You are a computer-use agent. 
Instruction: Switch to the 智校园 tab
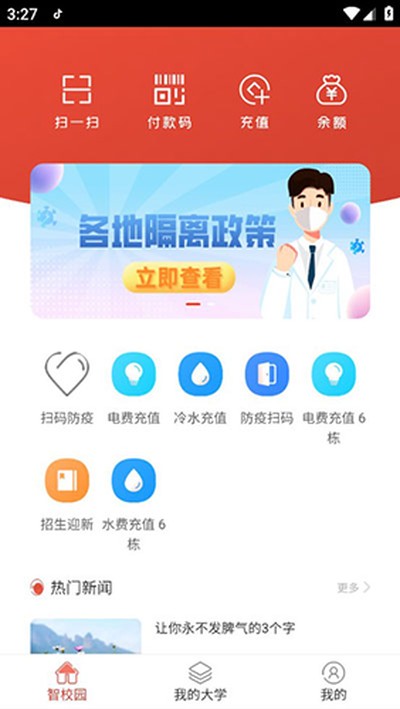coord(67,681)
